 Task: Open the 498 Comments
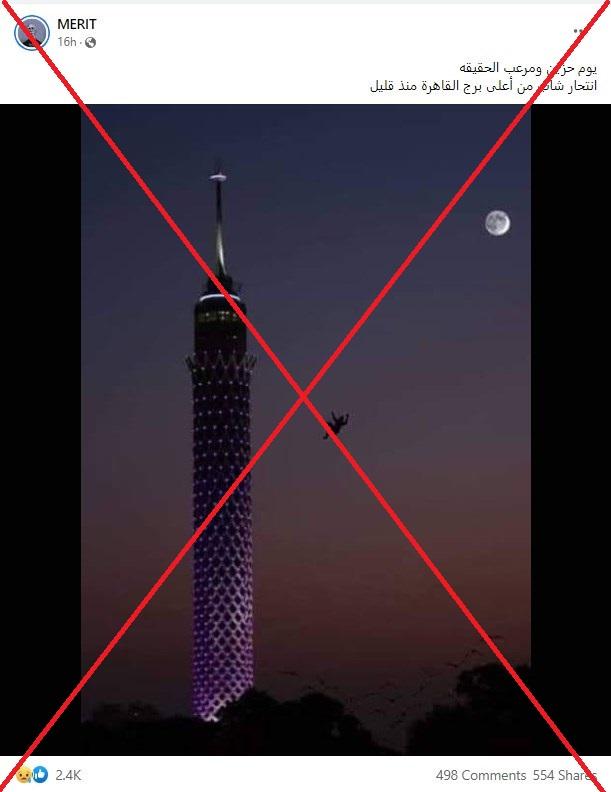coord(480,775)
